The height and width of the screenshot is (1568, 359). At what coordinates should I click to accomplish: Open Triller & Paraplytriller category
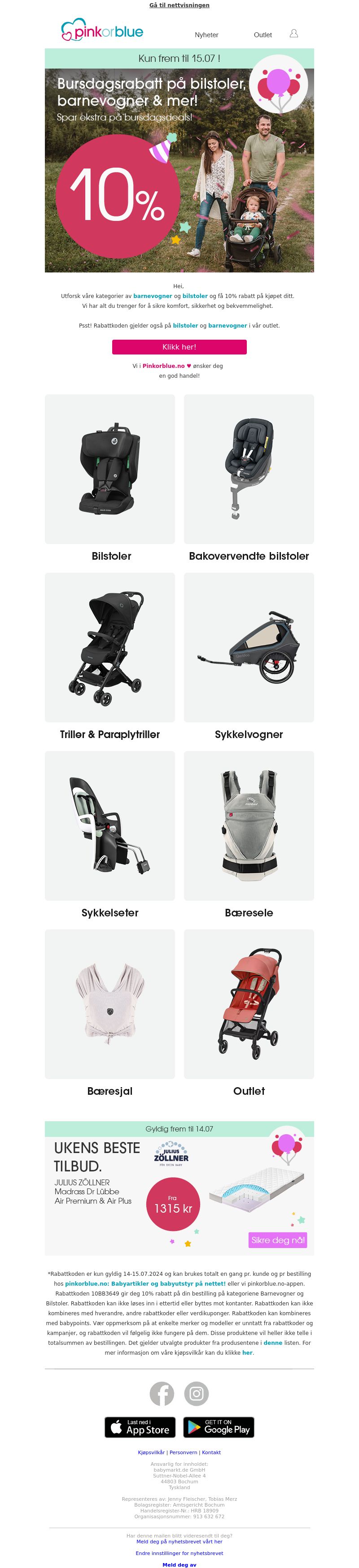109,647
